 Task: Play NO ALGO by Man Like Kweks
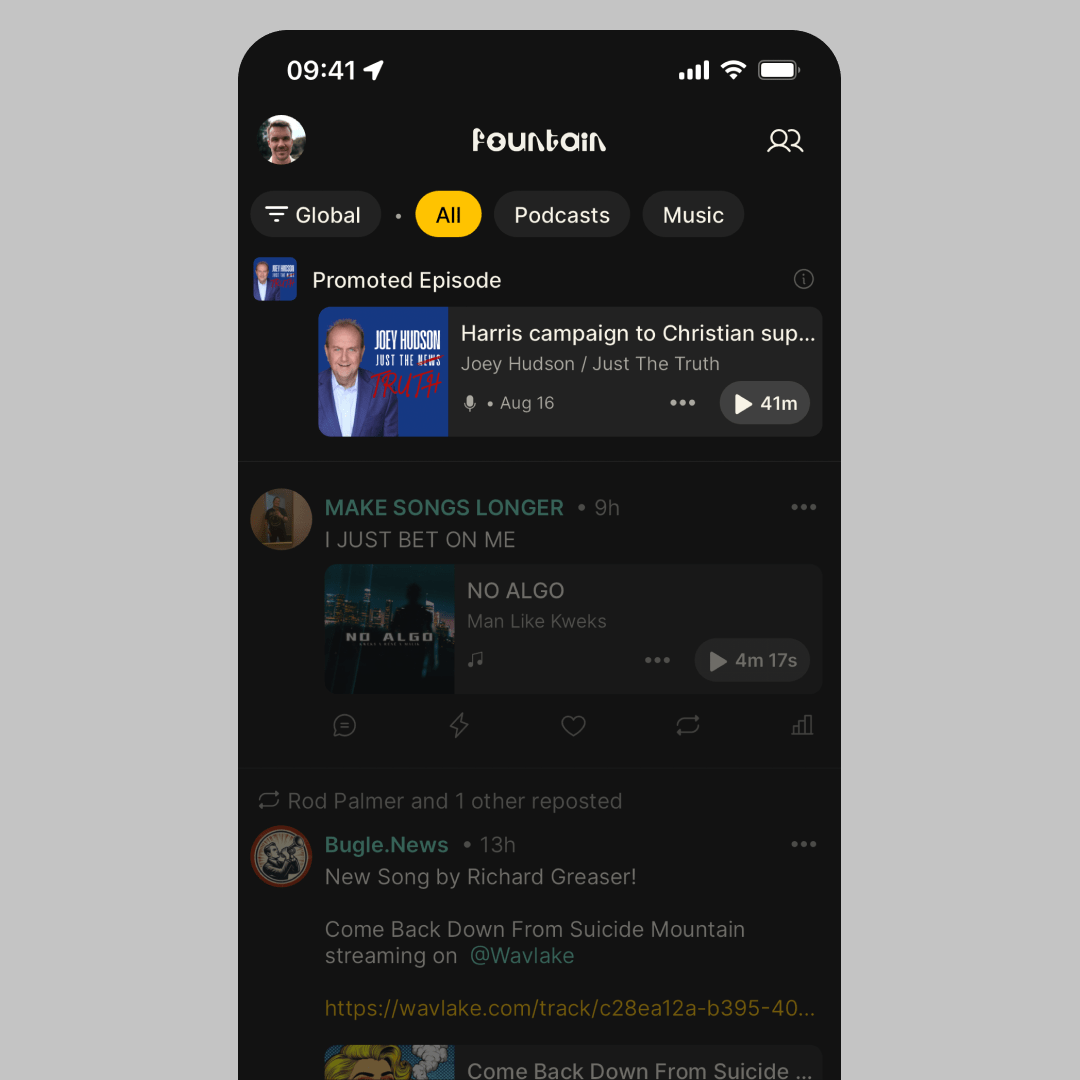click(x=752, y=661)
